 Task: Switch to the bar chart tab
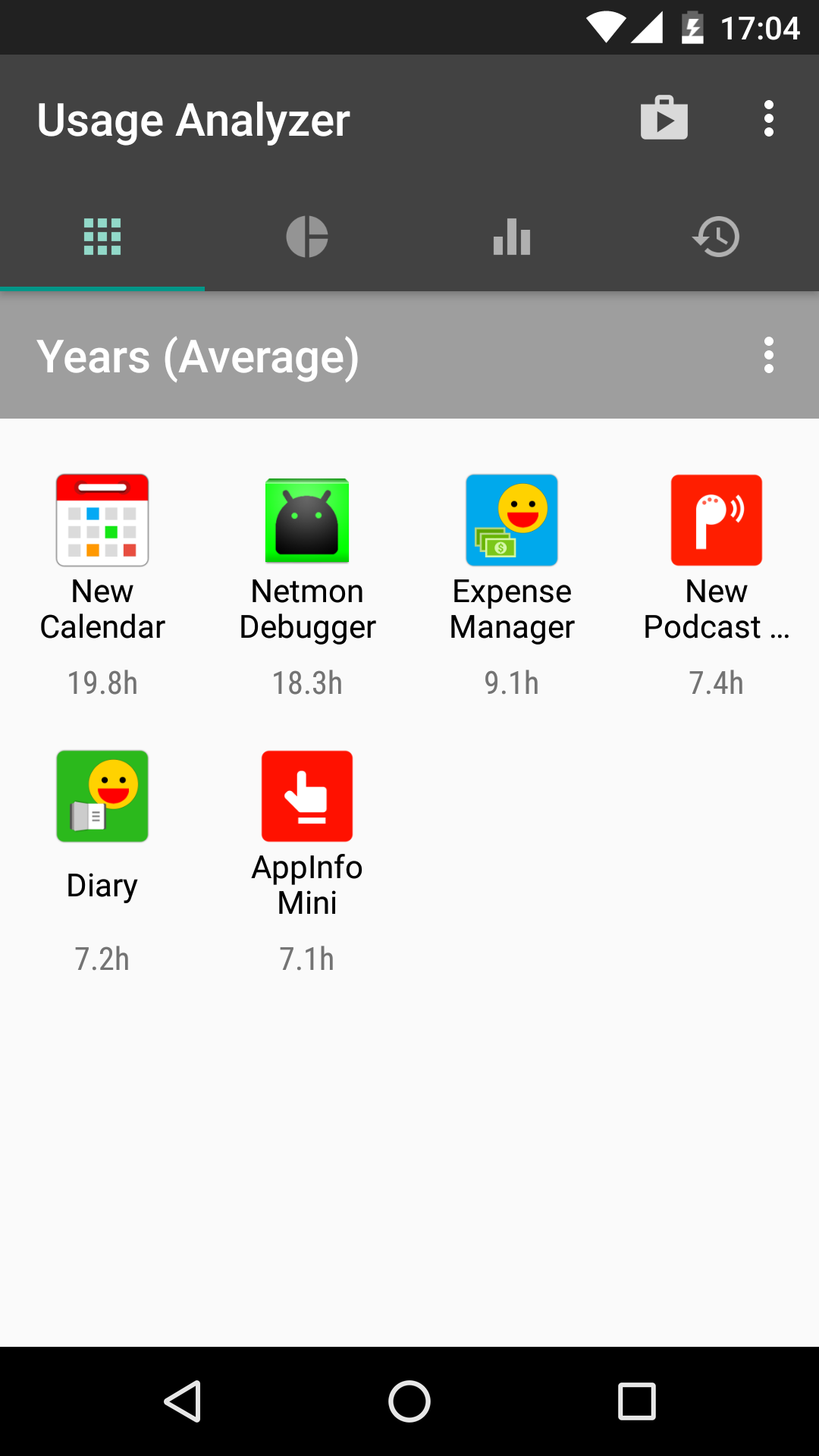pyautogui.click(x=512, y=237)
